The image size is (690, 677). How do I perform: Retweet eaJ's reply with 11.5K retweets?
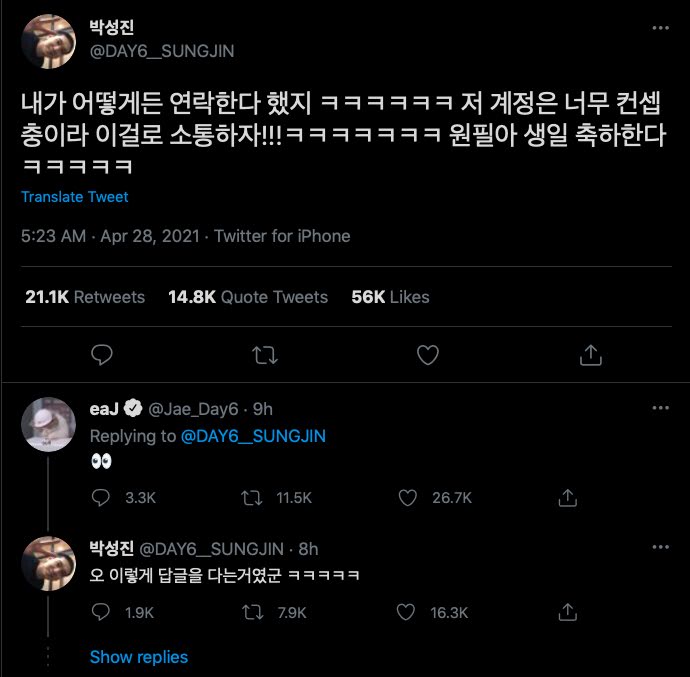[254, 497]
